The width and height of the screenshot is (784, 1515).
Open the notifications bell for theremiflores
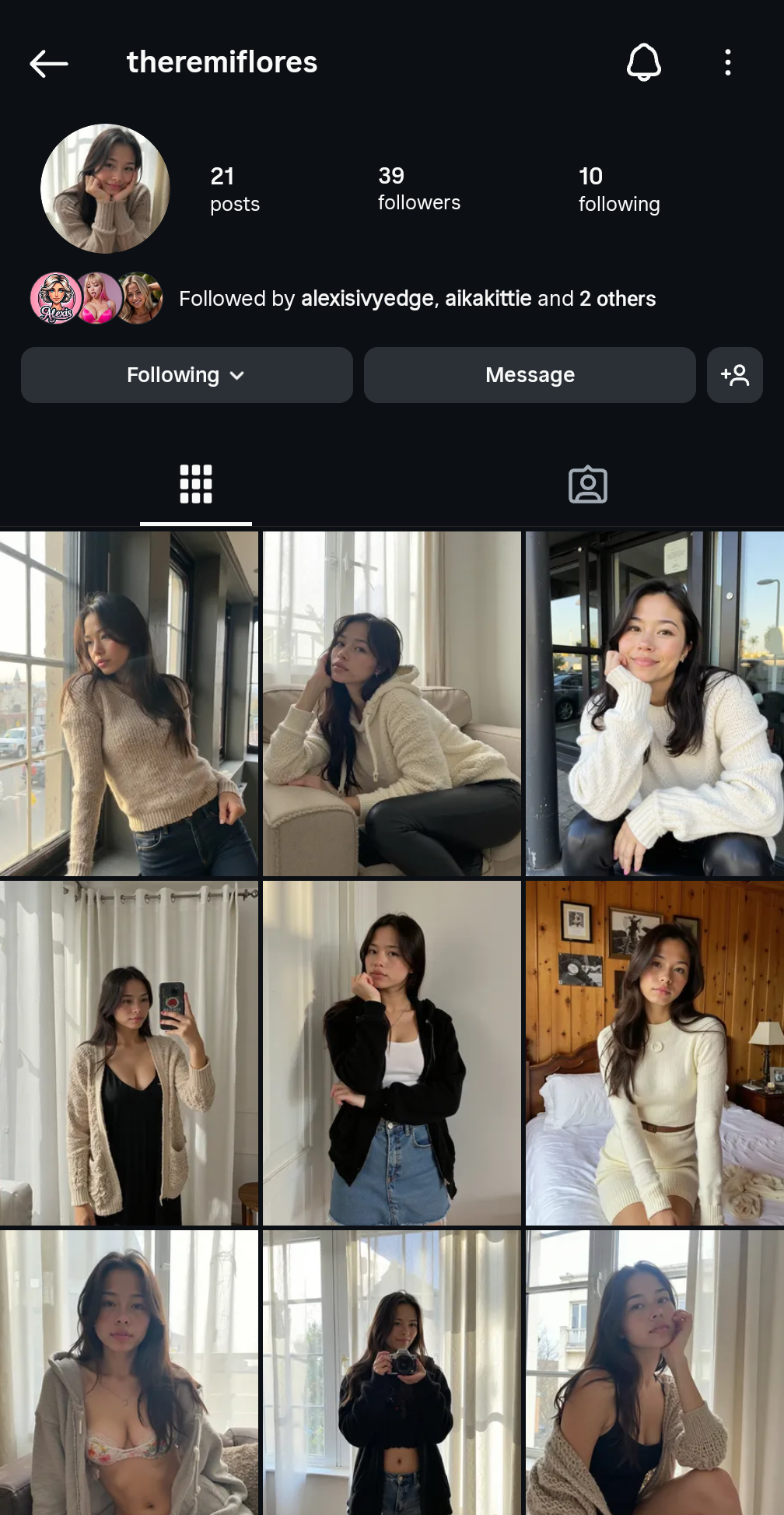[643, 62]
